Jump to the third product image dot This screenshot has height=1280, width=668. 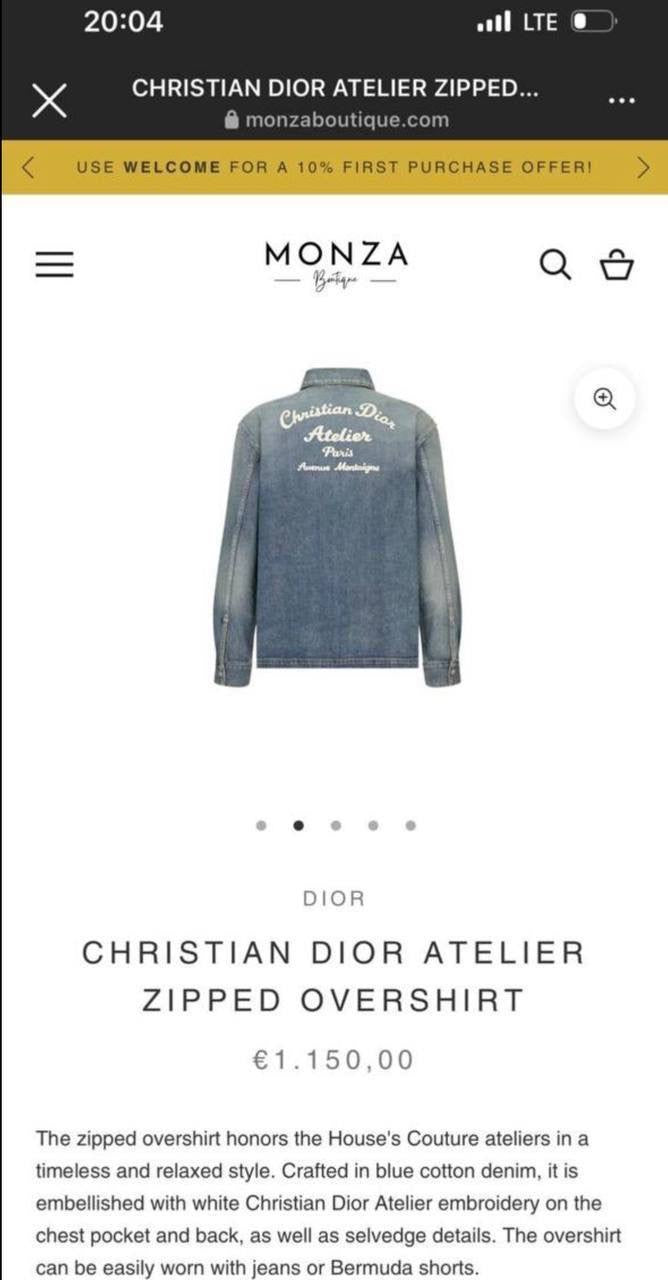pyautogui.click(x=336, y=825)
